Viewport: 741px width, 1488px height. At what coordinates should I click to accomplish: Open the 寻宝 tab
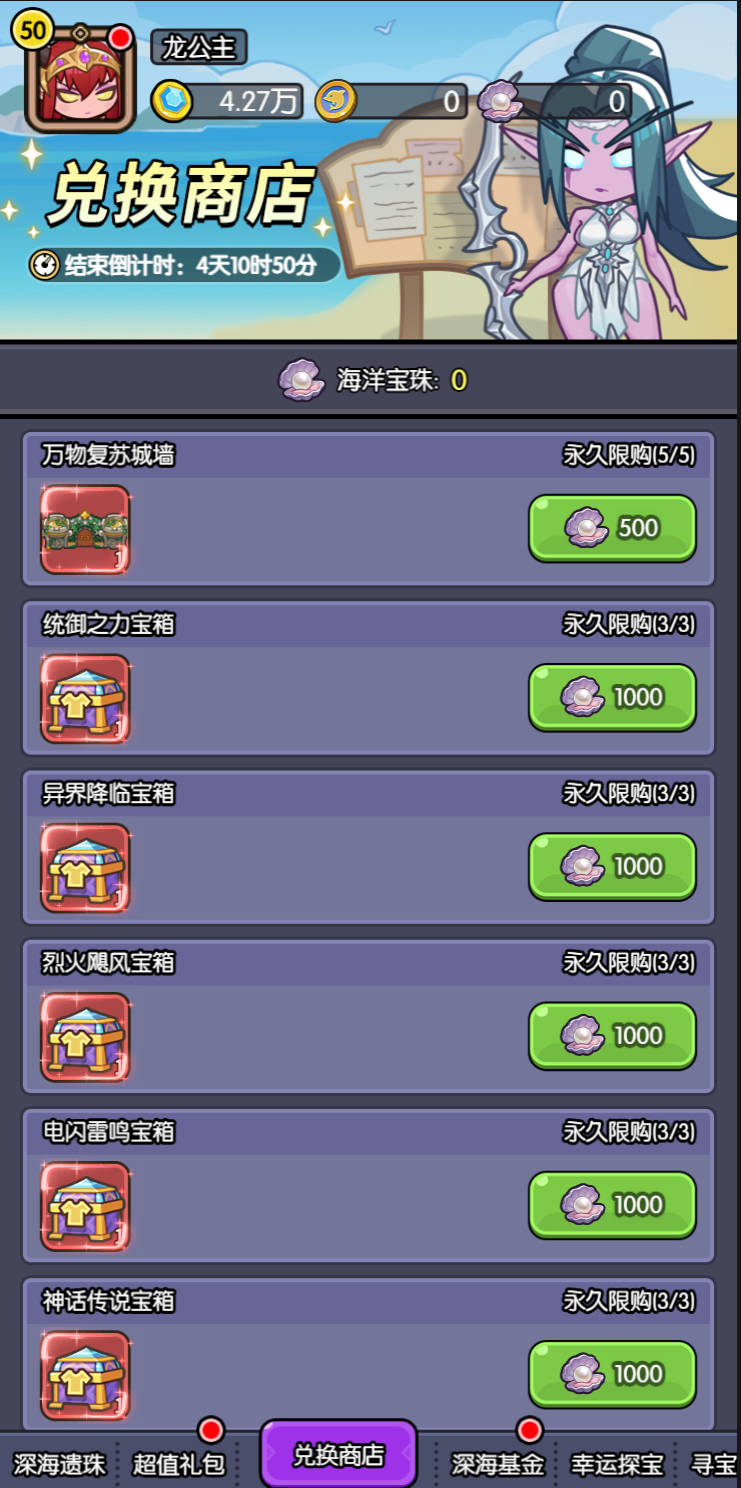pyautogui.click(x=714, y=1464)
